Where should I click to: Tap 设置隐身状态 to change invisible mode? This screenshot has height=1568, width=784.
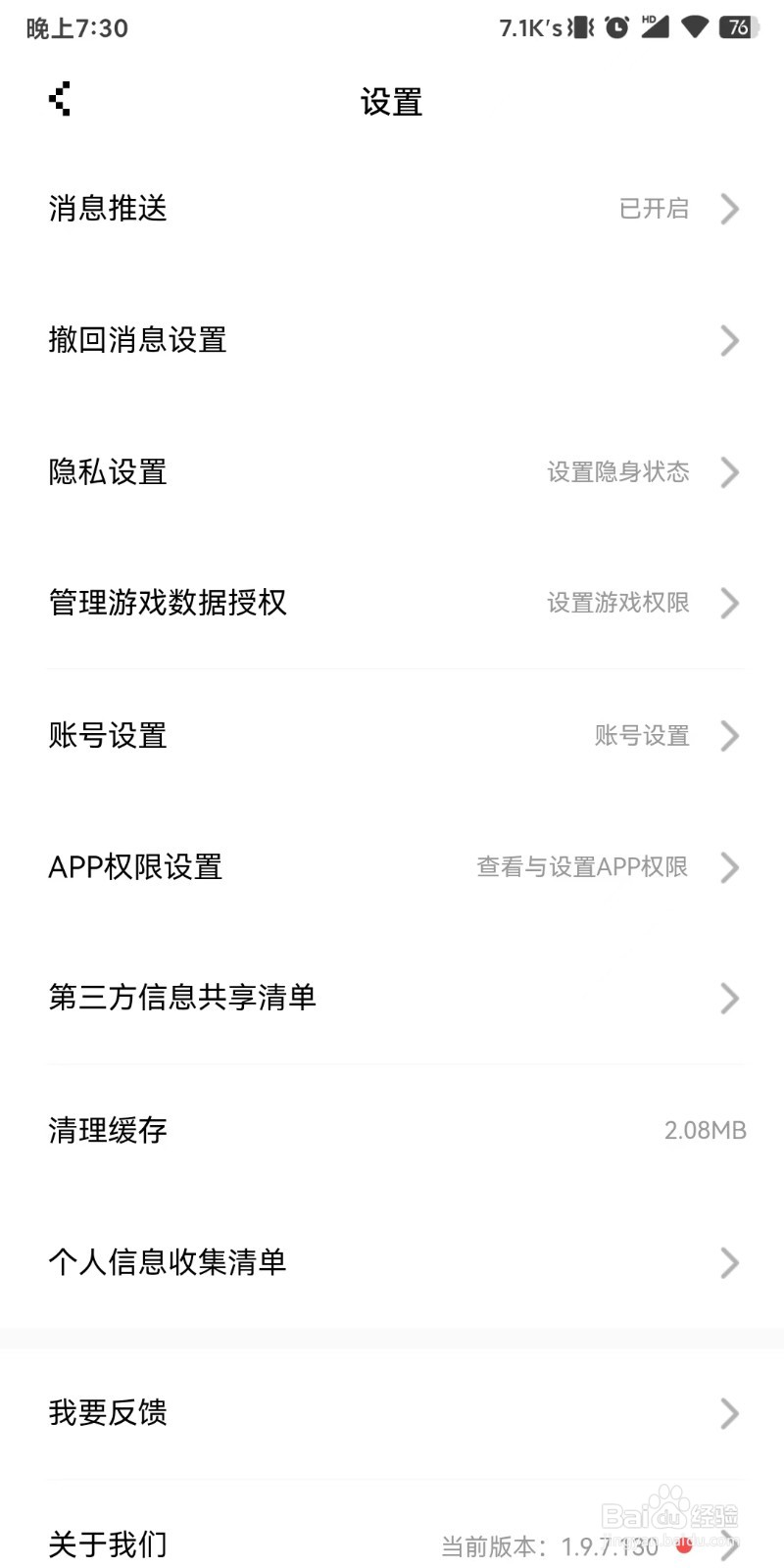tap(618, 472)
